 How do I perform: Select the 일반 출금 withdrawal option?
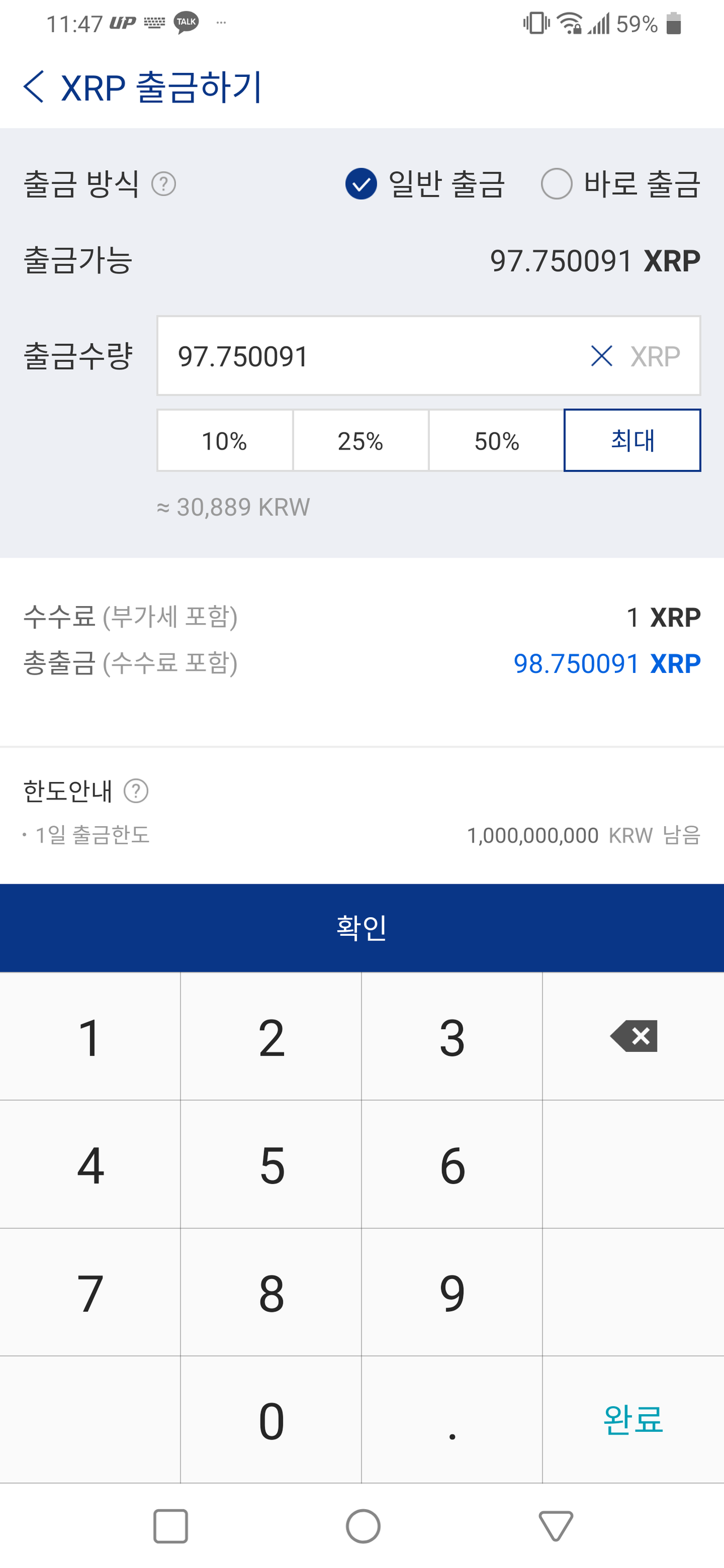[x=361, y=184]
